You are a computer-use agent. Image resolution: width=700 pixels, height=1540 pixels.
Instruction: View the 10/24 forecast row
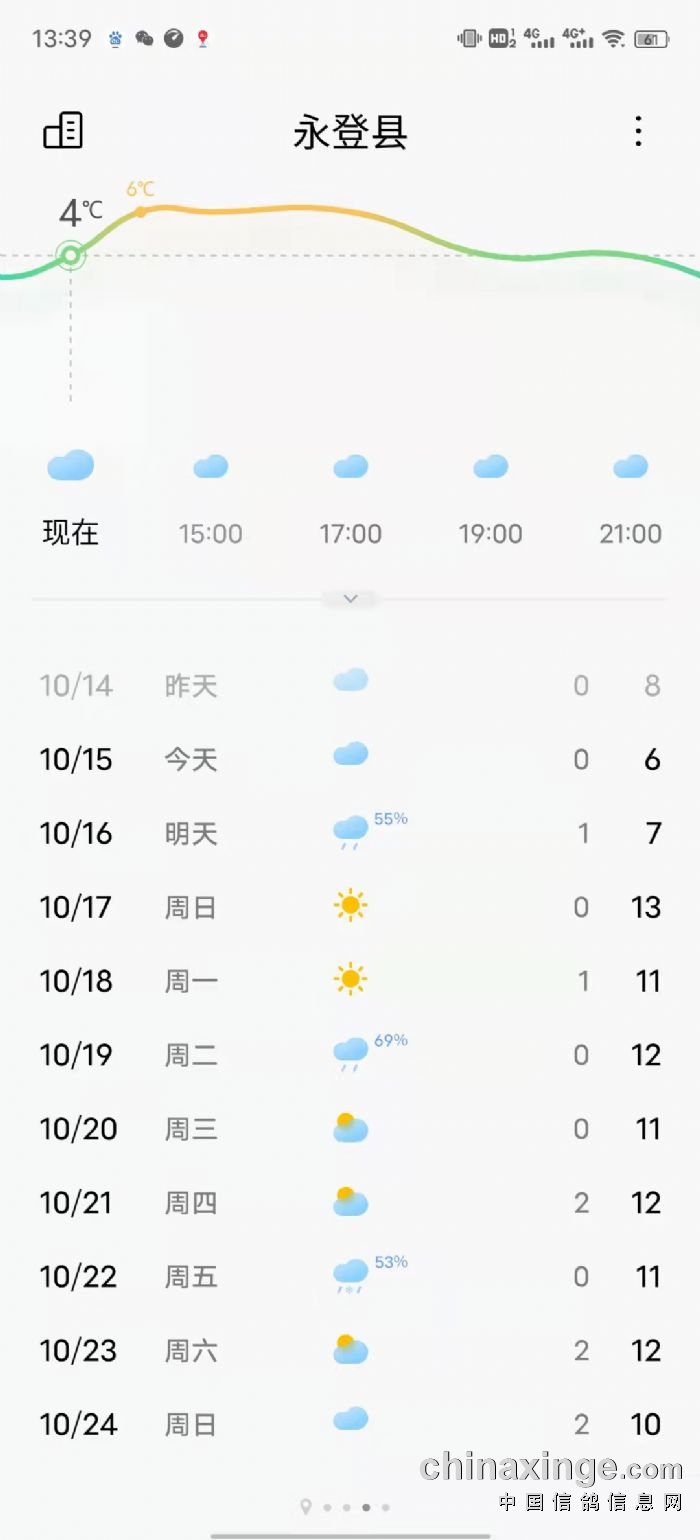pos(350,1424)
